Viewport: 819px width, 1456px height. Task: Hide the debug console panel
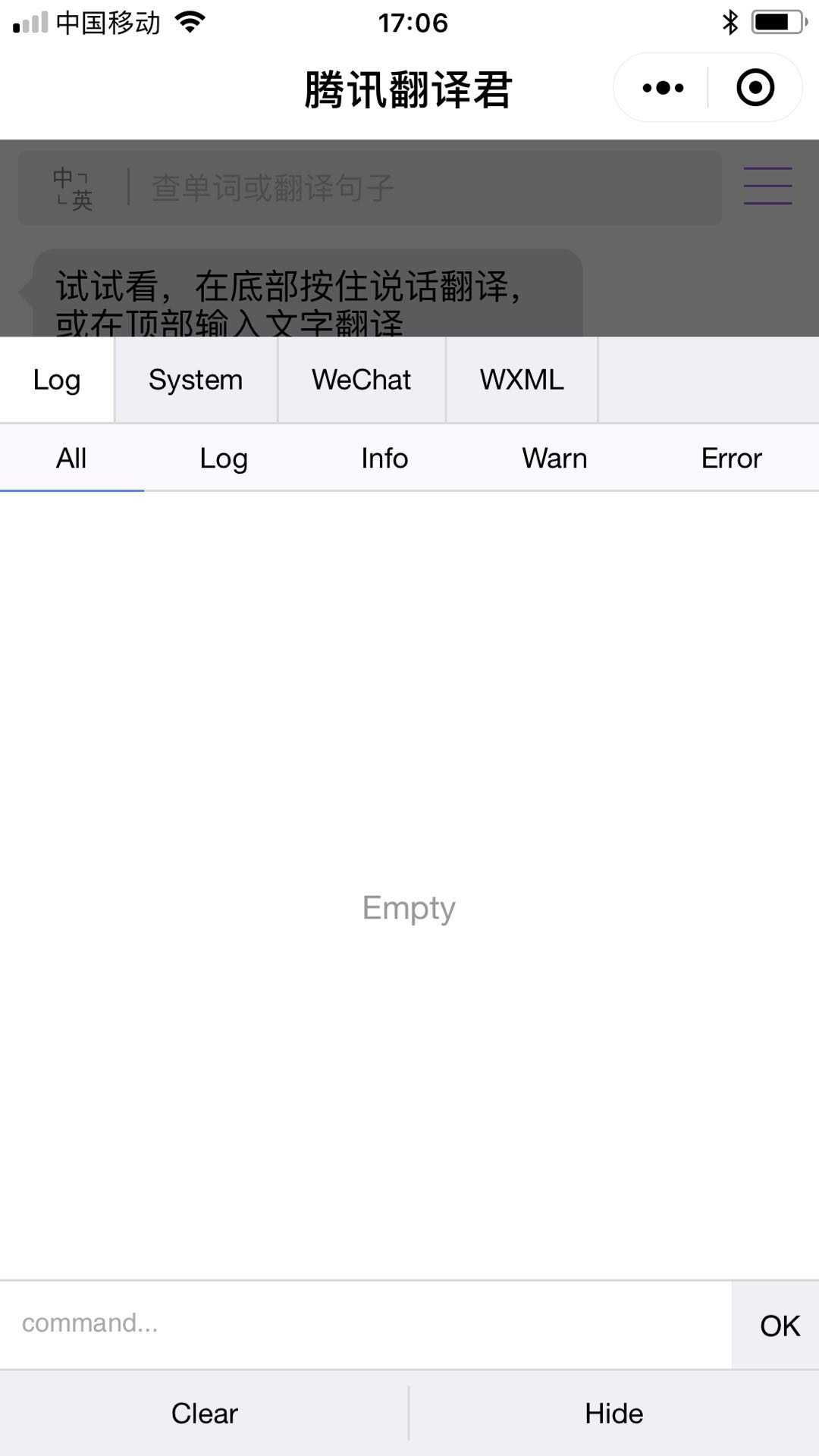tap(613, 1414)
